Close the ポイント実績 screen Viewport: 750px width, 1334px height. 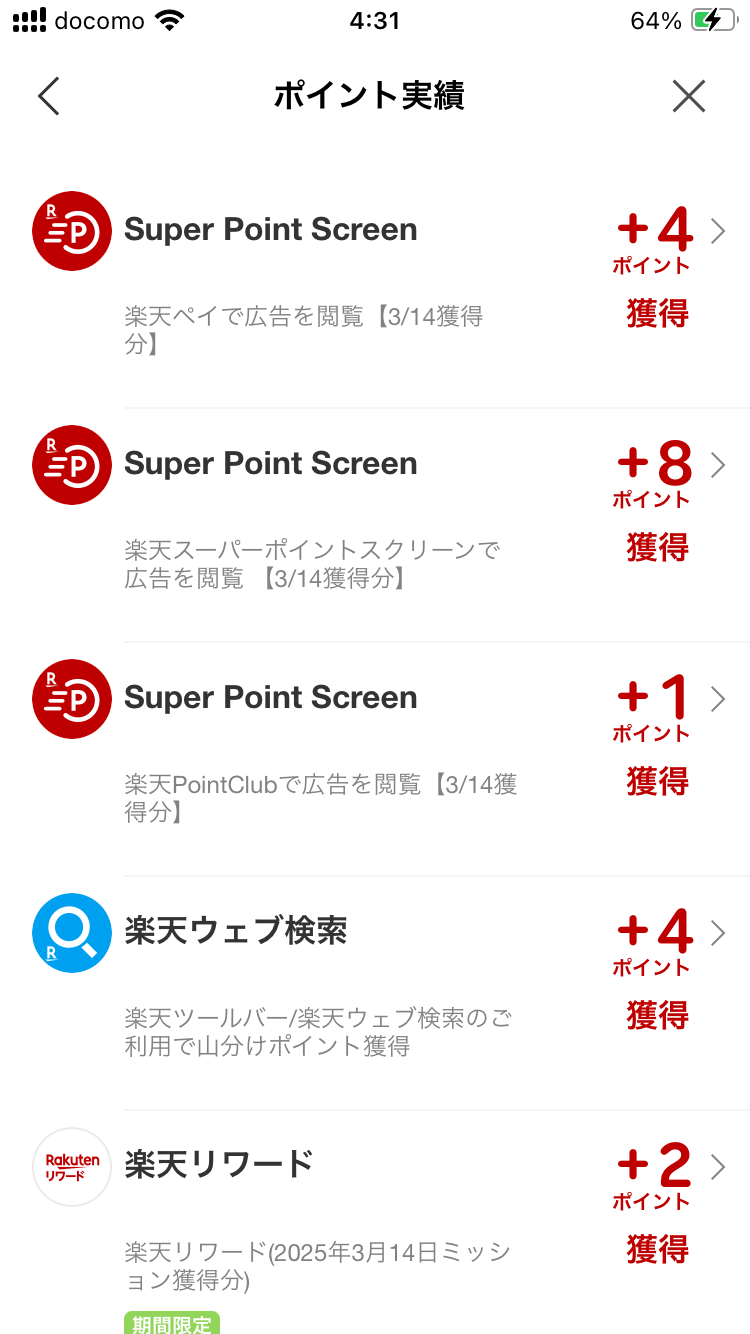pyautogui.click(x=689, y=96)
